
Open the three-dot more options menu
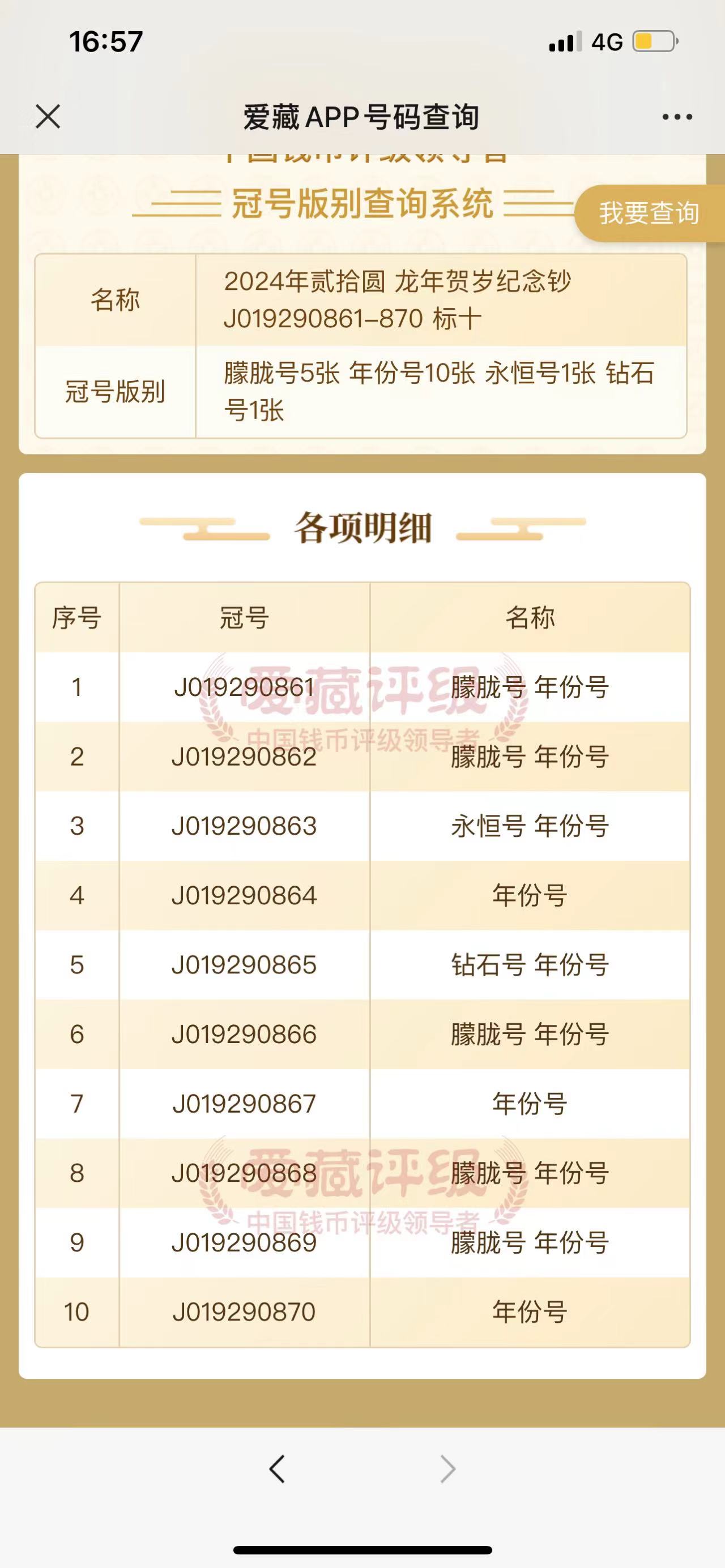coord(677,117)
